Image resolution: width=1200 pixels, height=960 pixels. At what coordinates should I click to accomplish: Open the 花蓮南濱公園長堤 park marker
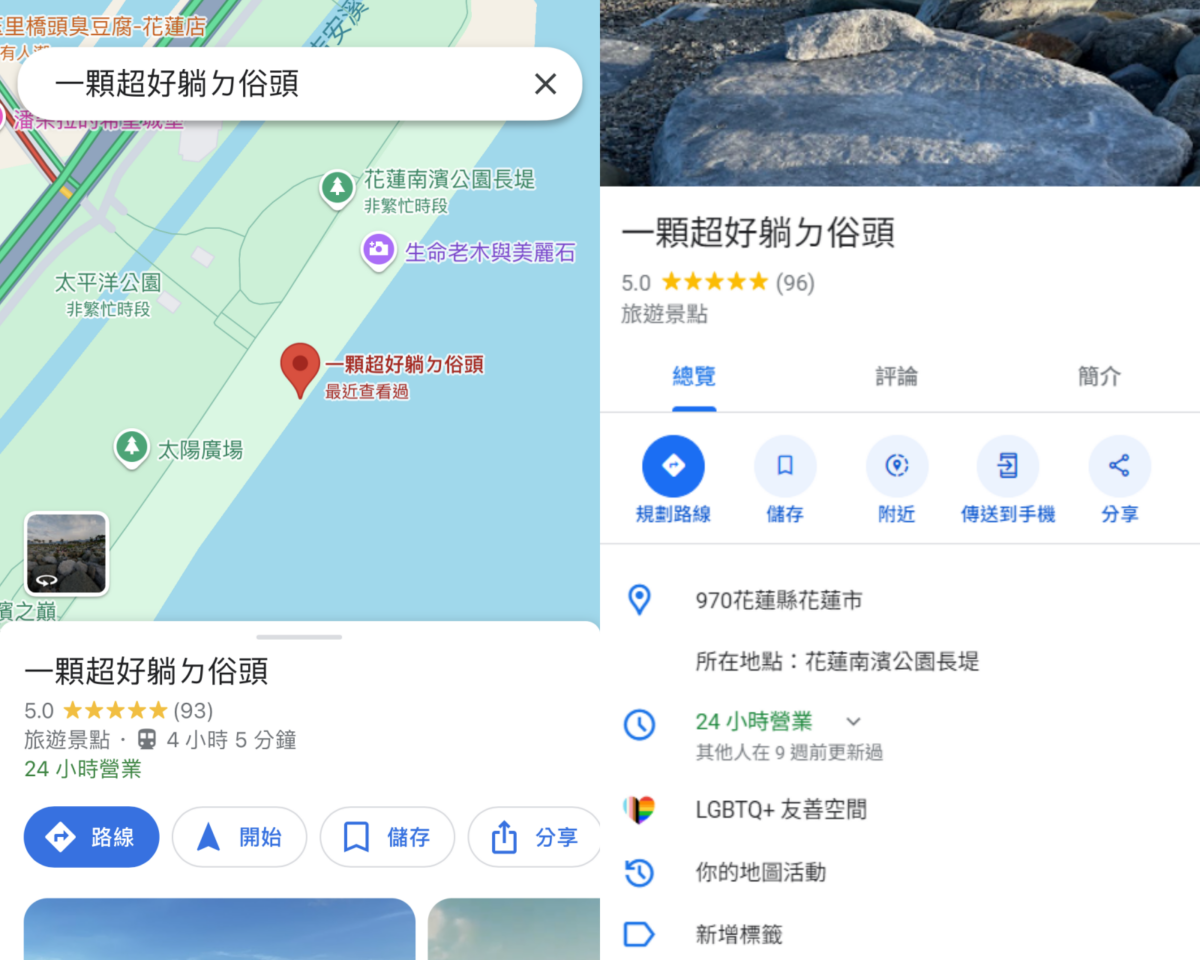(337, 187)
